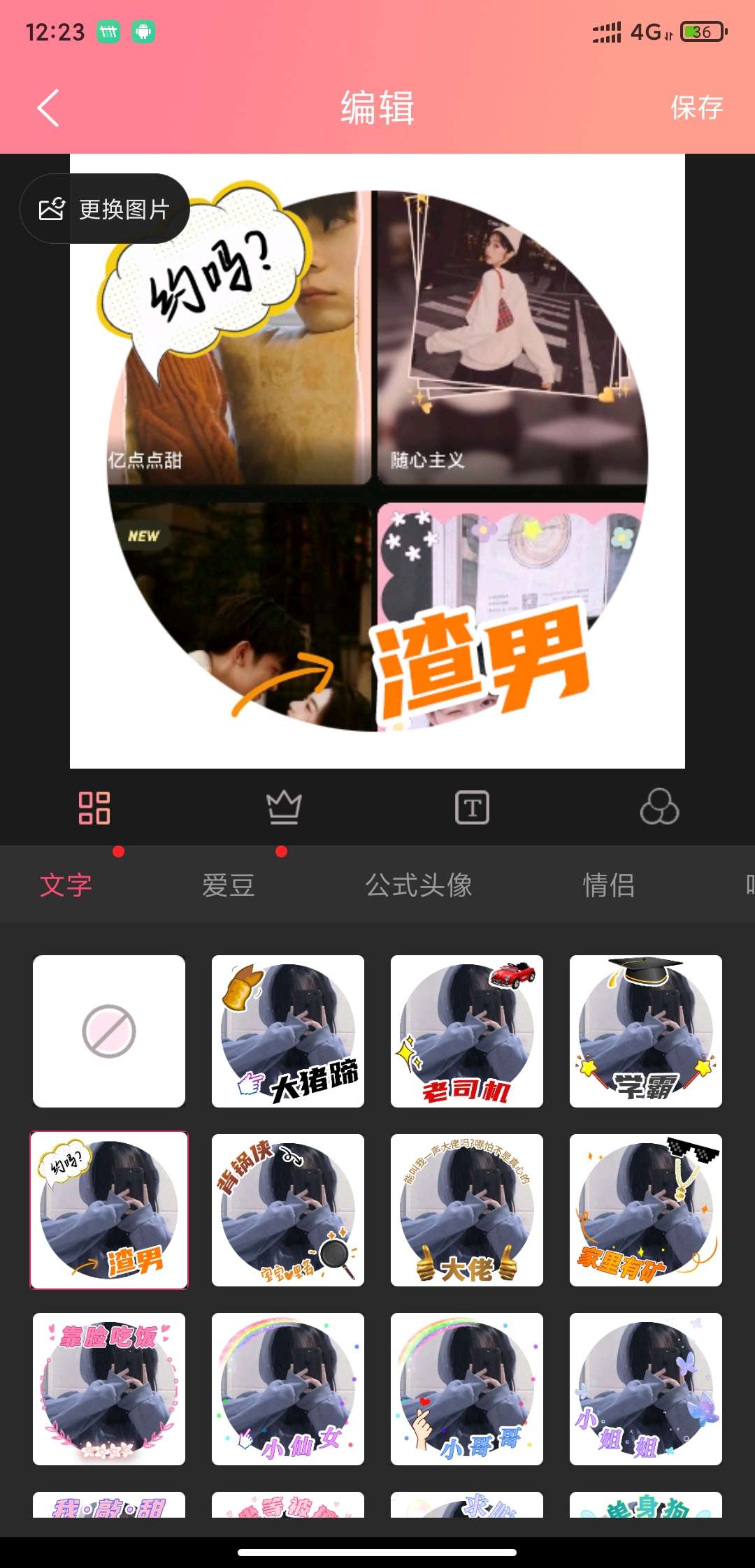Image resolution: width=755 pixels, height=1568 pixels.
Task: Switch to the 公式头像 tab
Action: coord(418,885)
